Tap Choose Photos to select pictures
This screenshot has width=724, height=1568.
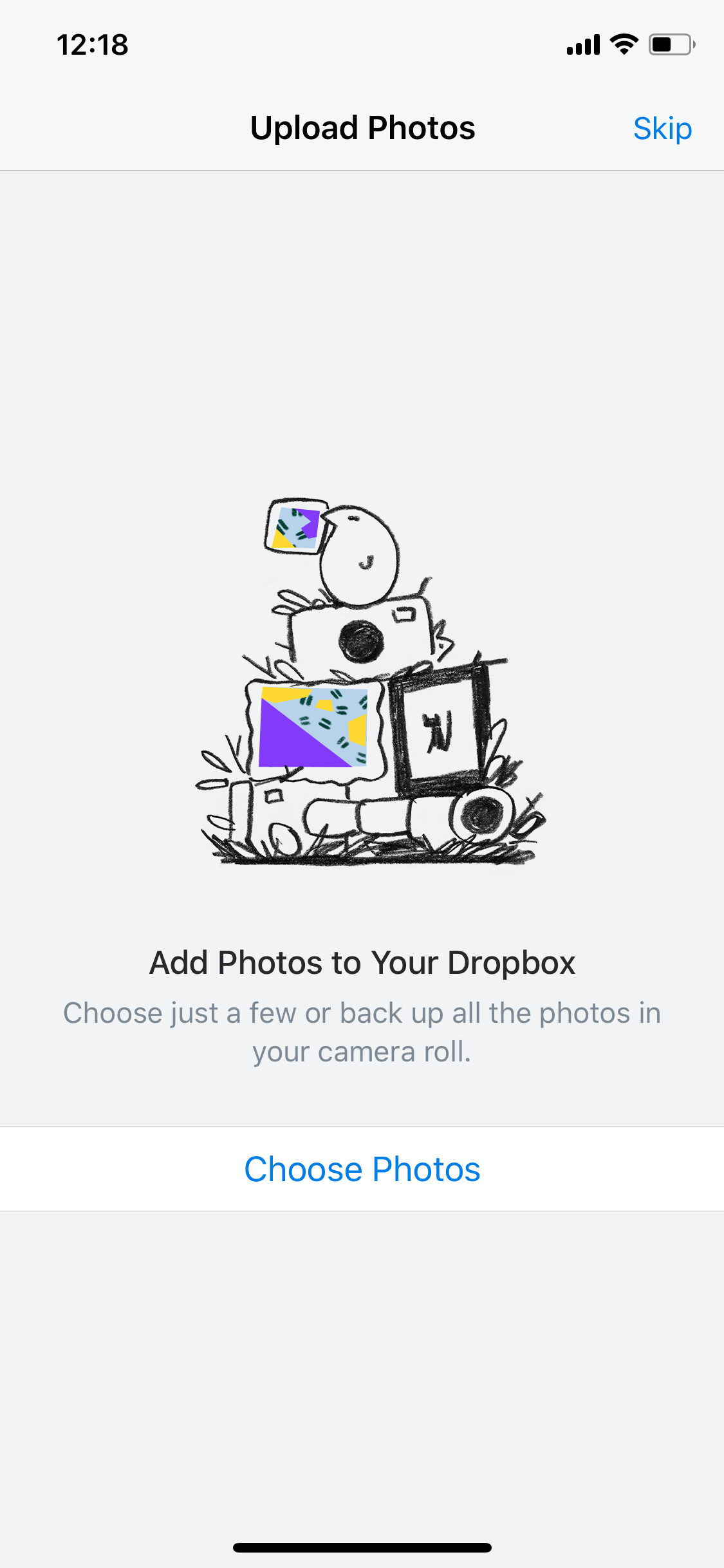pos(362,1169)
